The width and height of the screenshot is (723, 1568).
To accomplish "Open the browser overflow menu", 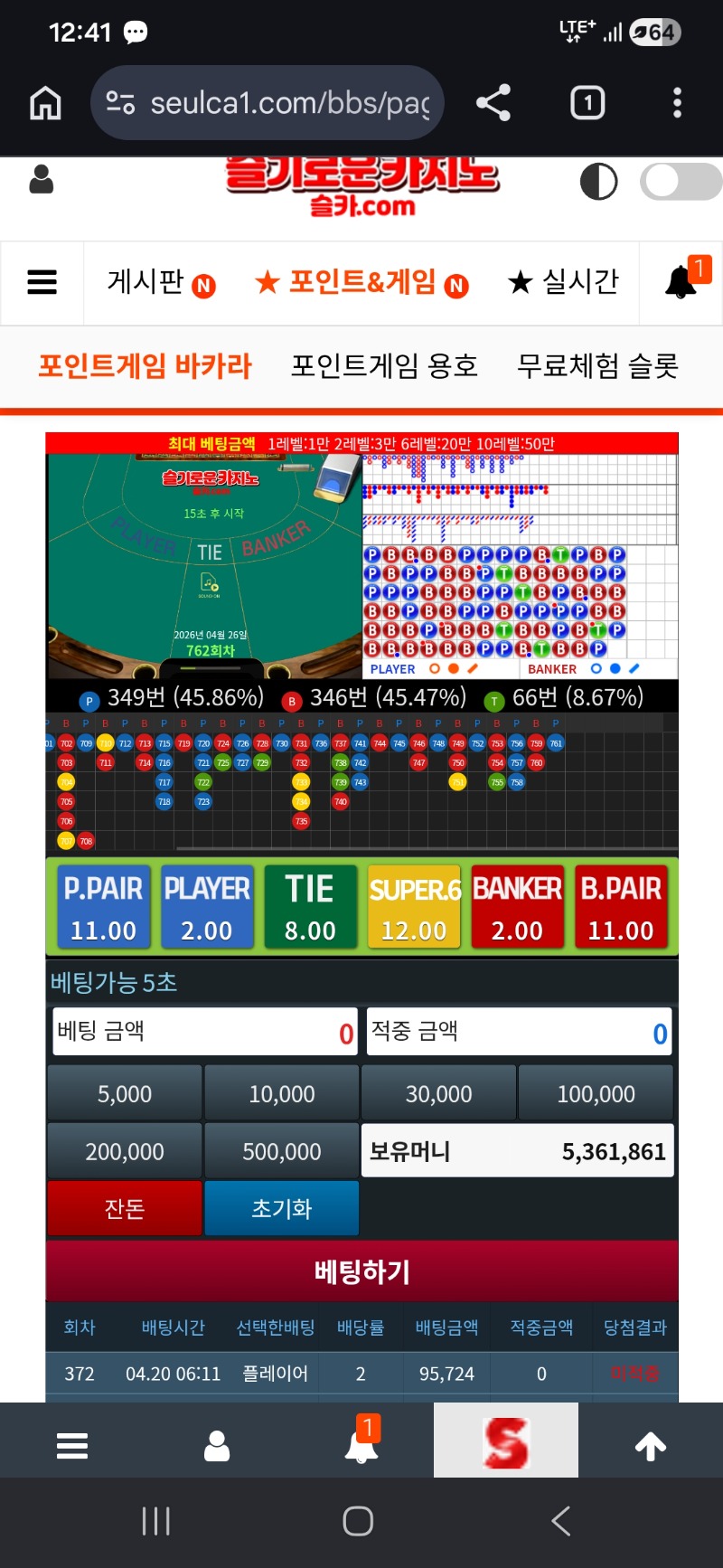I will pos(677,103).
